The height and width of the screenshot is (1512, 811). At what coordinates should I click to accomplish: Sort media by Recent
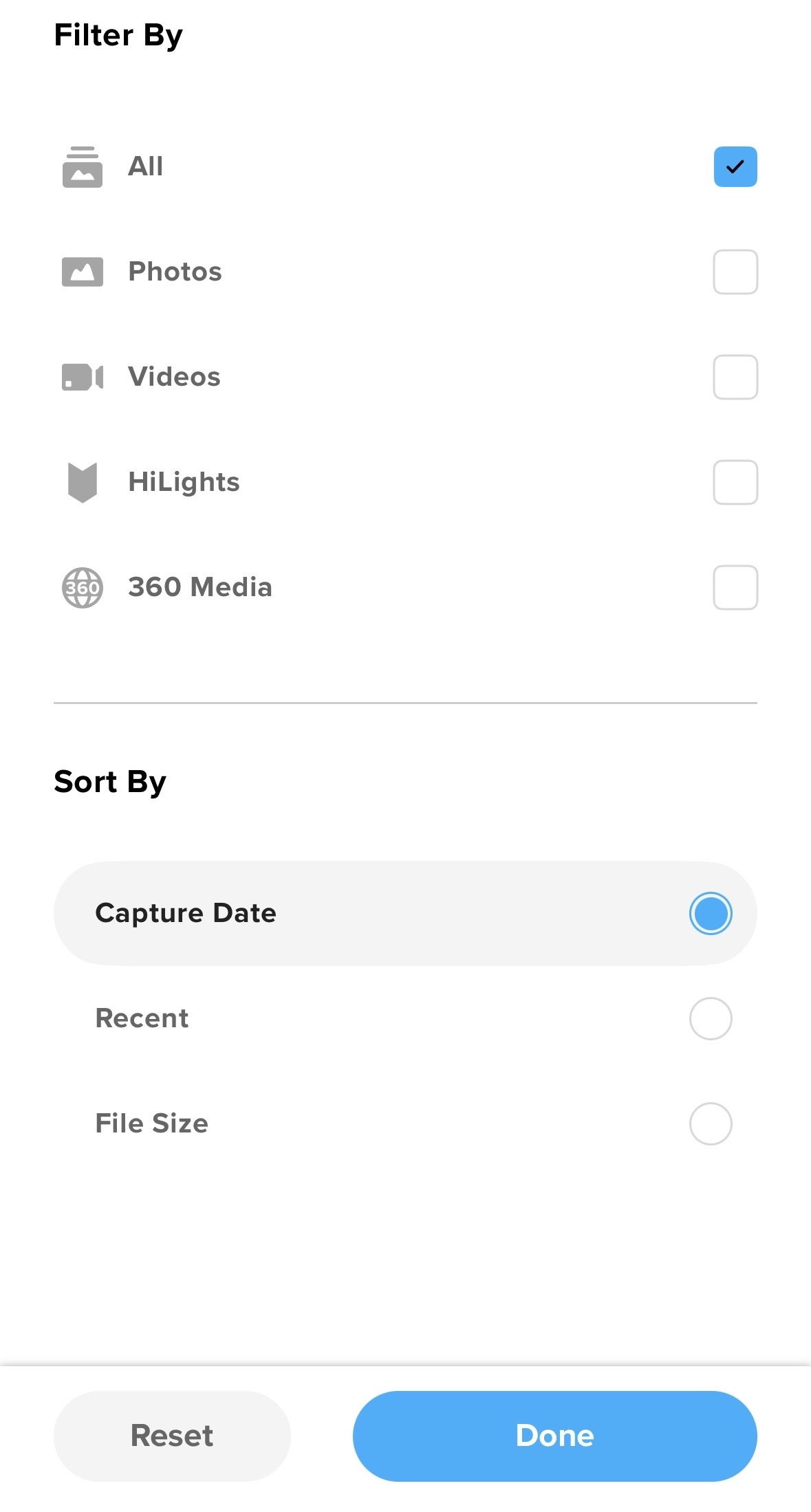[x=711, y=1018]
